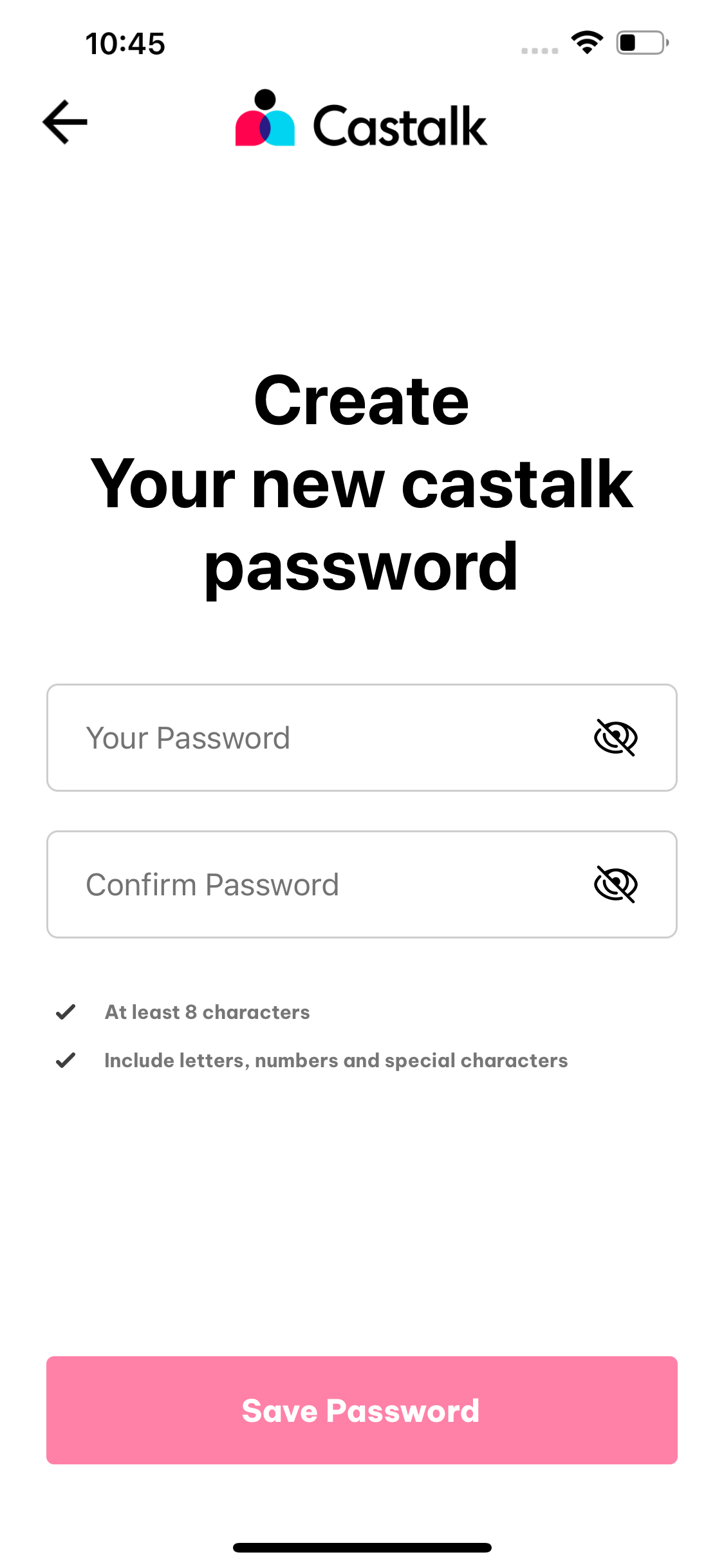This screenshot has height=1568, width=724.
Task: Tap the Save Password button
Action: pyautogui.click(x=362, y=1410)
